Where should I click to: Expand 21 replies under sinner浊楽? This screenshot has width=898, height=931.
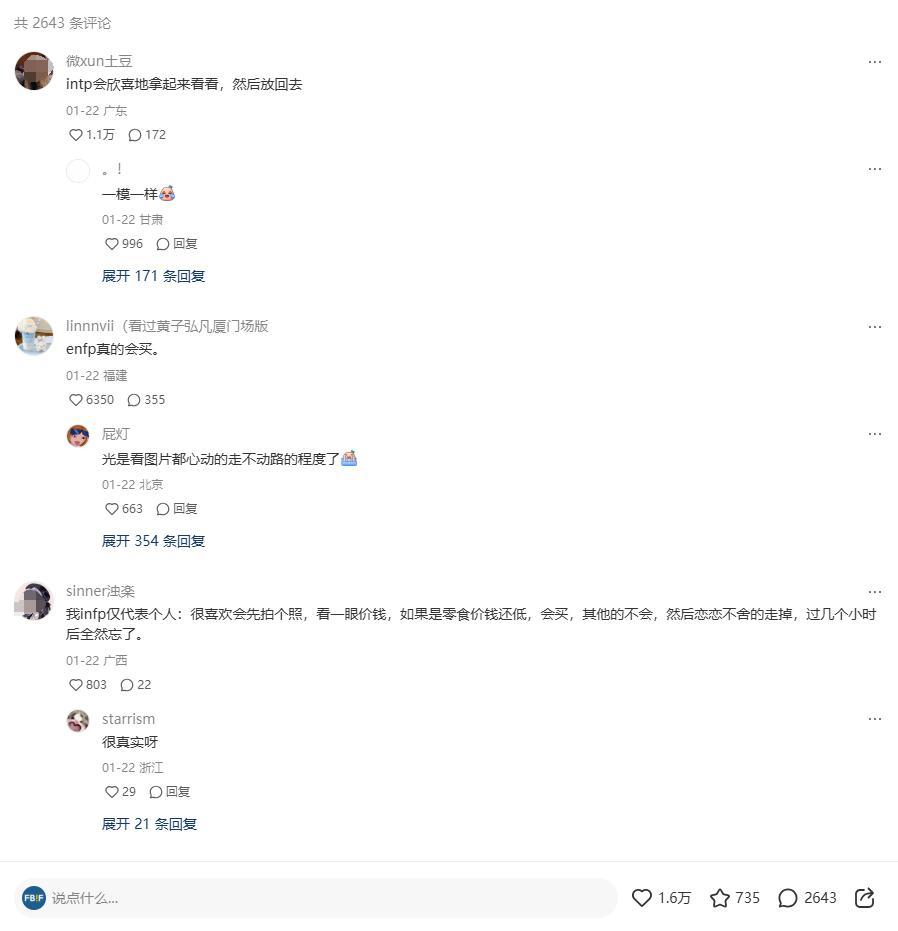(x=149, y=824)
